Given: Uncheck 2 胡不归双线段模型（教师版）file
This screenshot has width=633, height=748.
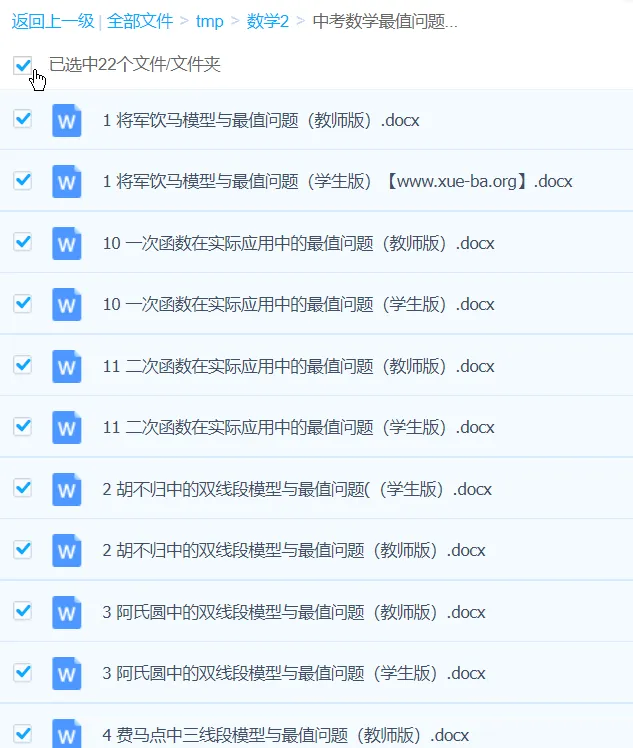Looking at the screenshot, I should [x=23, y=549].
